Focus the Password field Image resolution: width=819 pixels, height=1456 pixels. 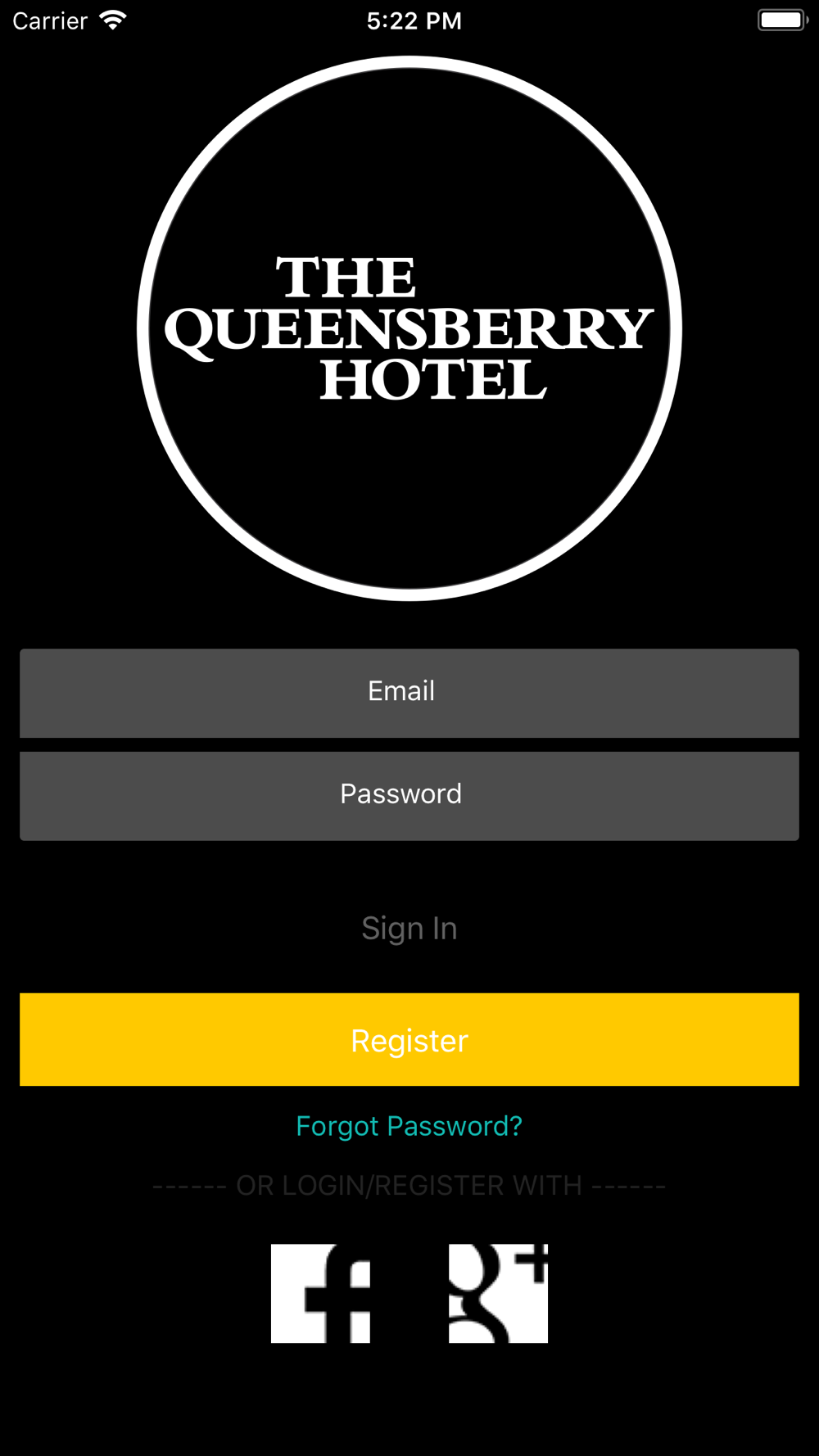pyautogui.click(x=409, y=796)
